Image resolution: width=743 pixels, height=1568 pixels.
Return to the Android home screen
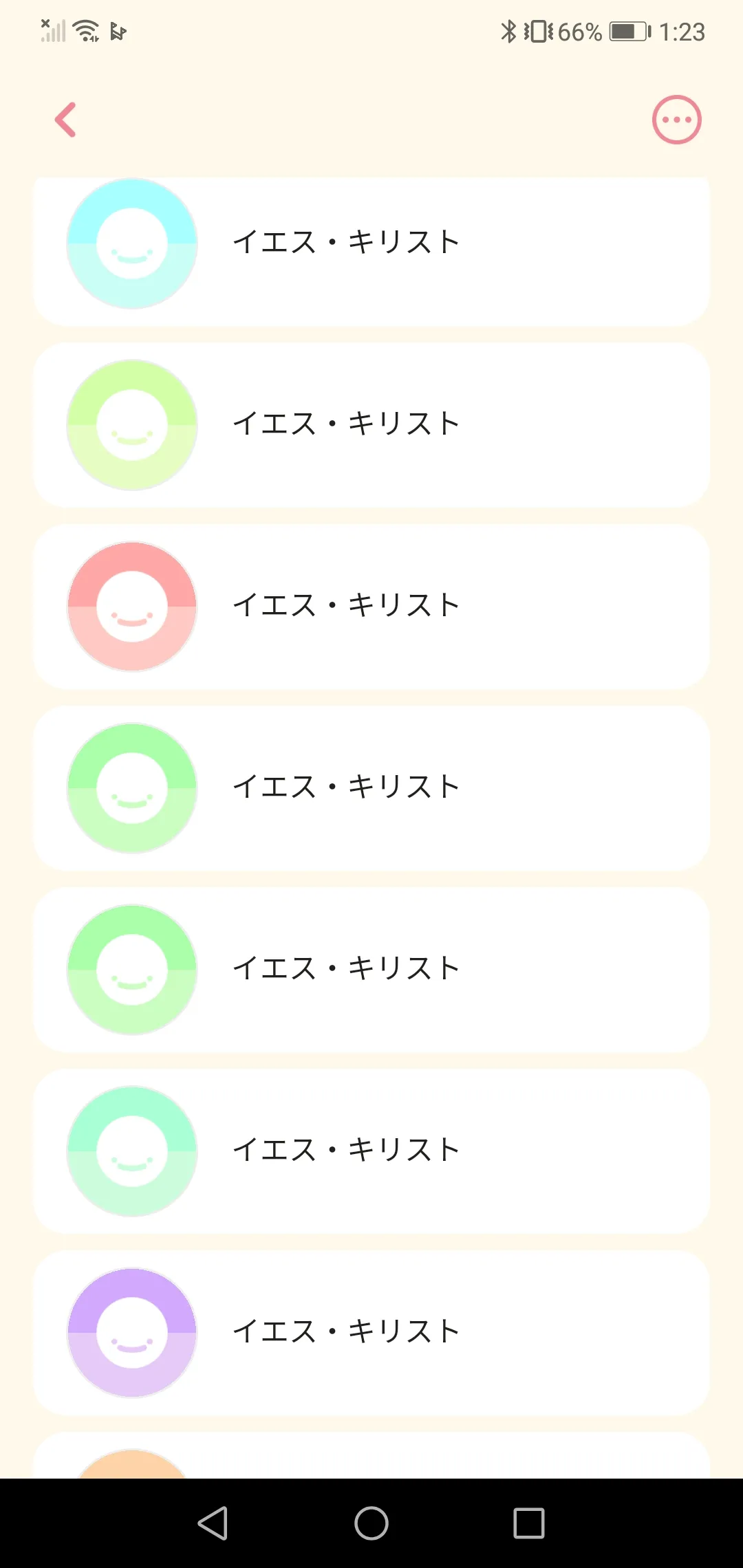click(x=371, y=1523)
